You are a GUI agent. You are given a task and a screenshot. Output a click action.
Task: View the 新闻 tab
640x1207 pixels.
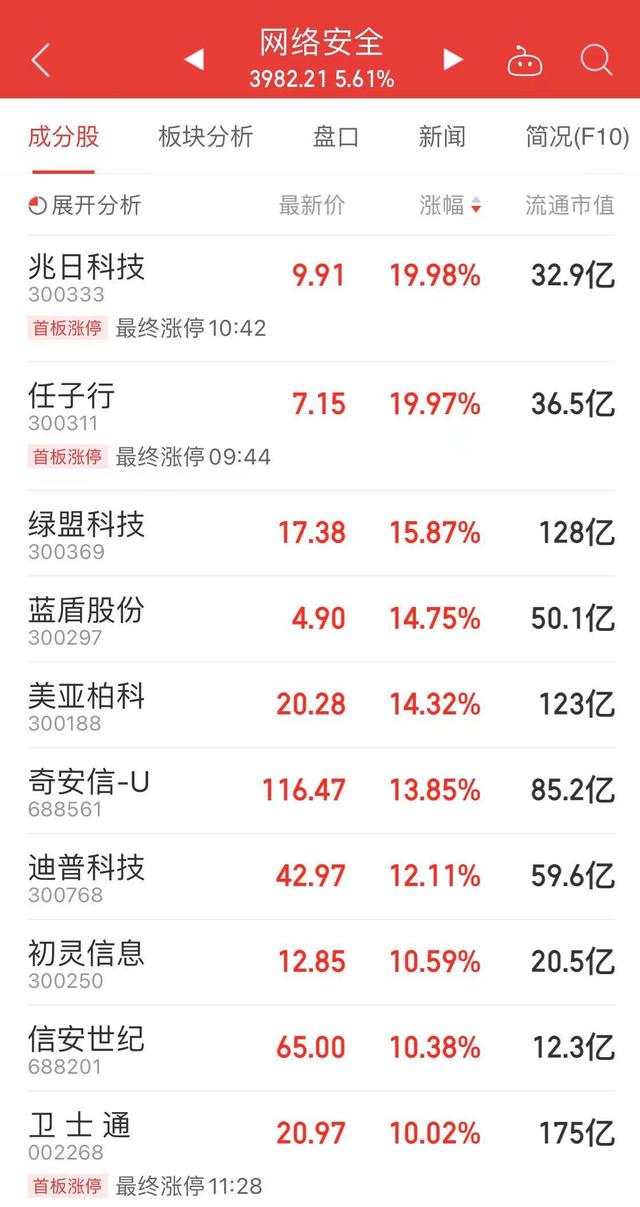coord(442,137)
